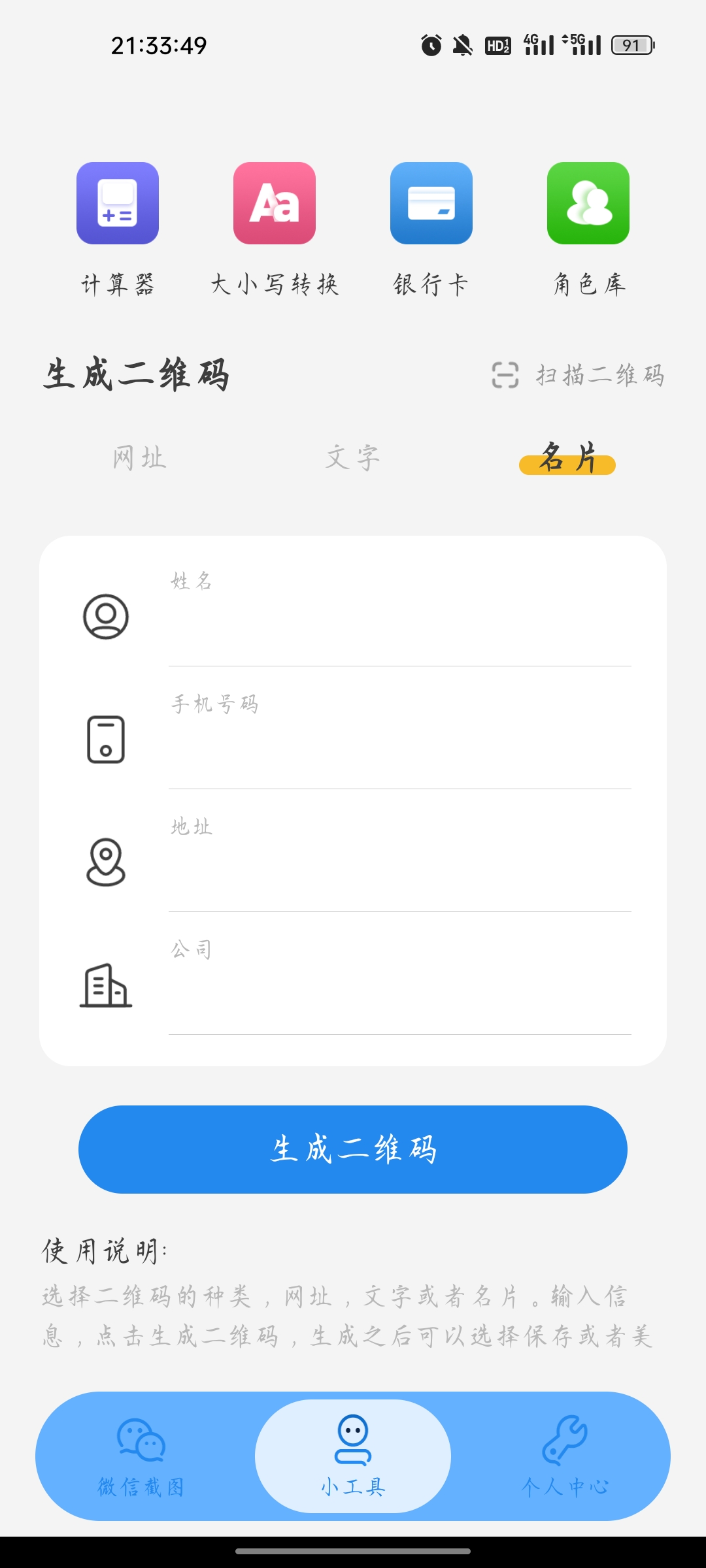Open the 个人中心 bottom tab
This screenshot has height=1568, width=706.
(x=565, y=1456)
